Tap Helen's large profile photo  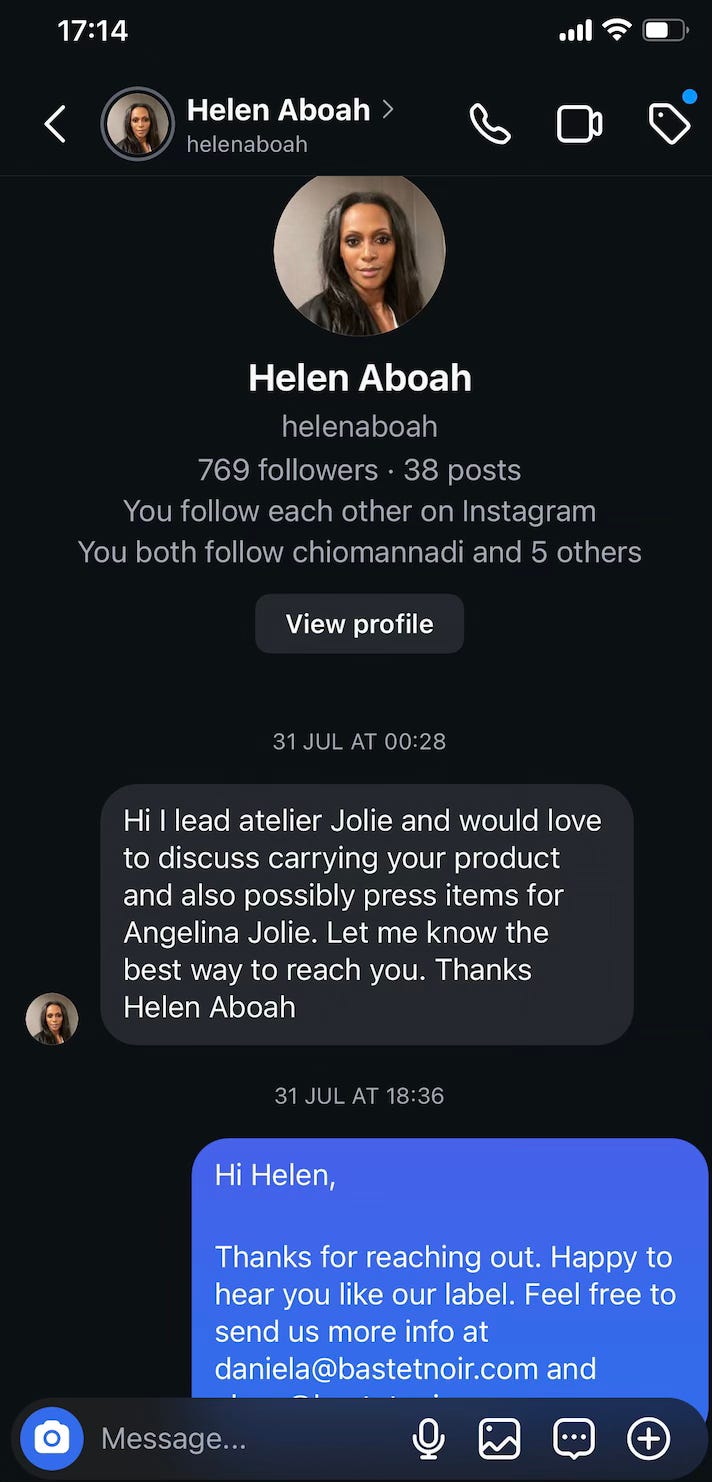360,252
